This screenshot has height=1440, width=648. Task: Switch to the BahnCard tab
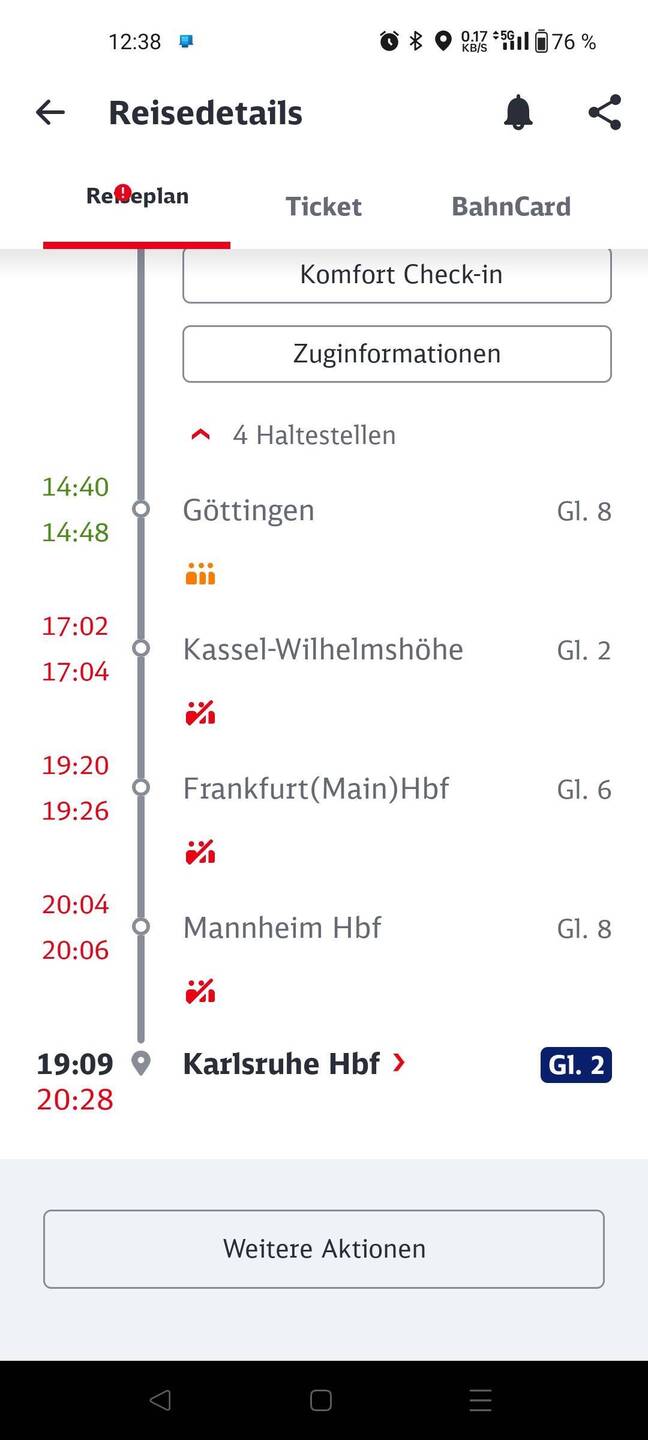tap(511, 207)
